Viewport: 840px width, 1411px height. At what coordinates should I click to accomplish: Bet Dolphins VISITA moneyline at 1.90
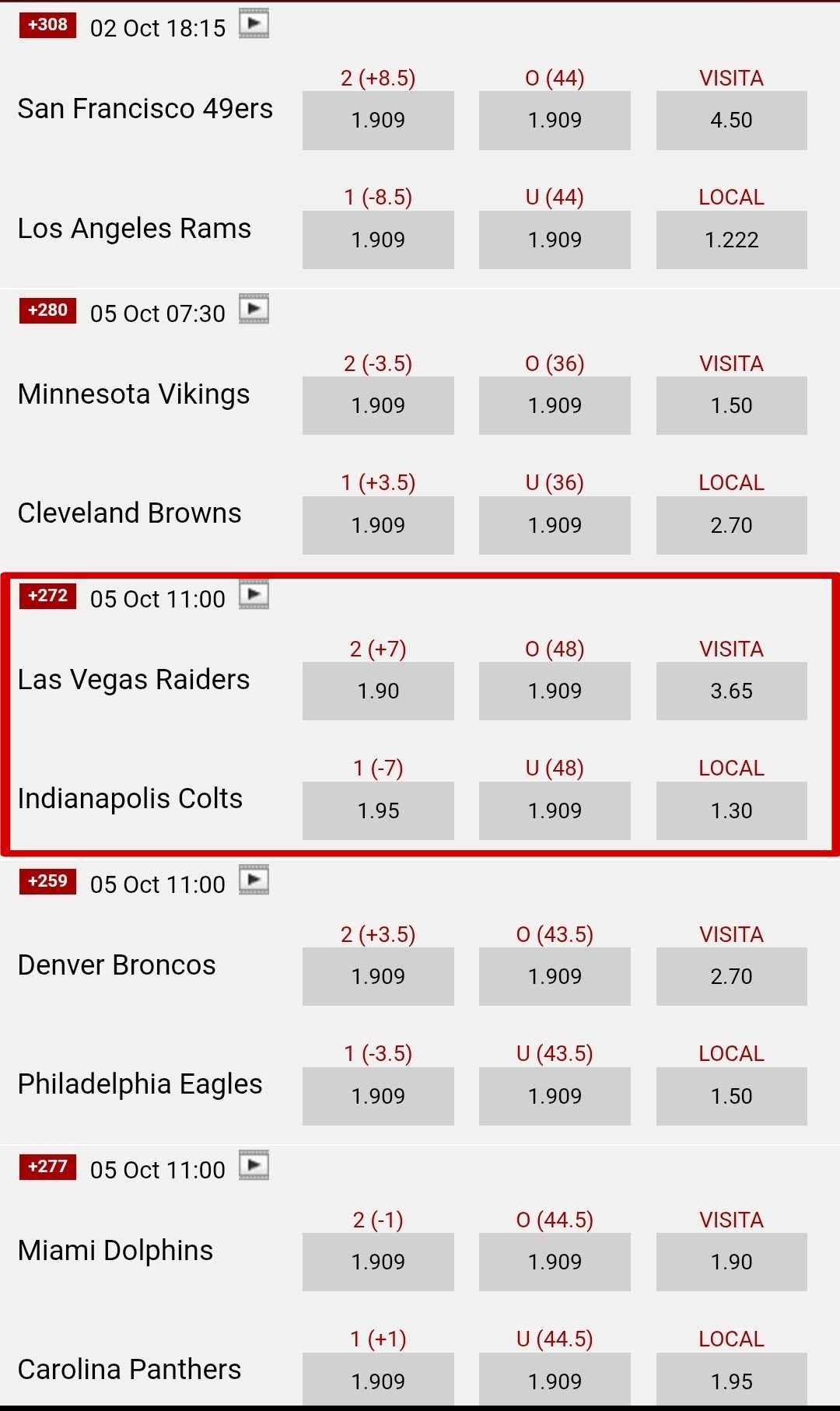(x=731, y=1262)
